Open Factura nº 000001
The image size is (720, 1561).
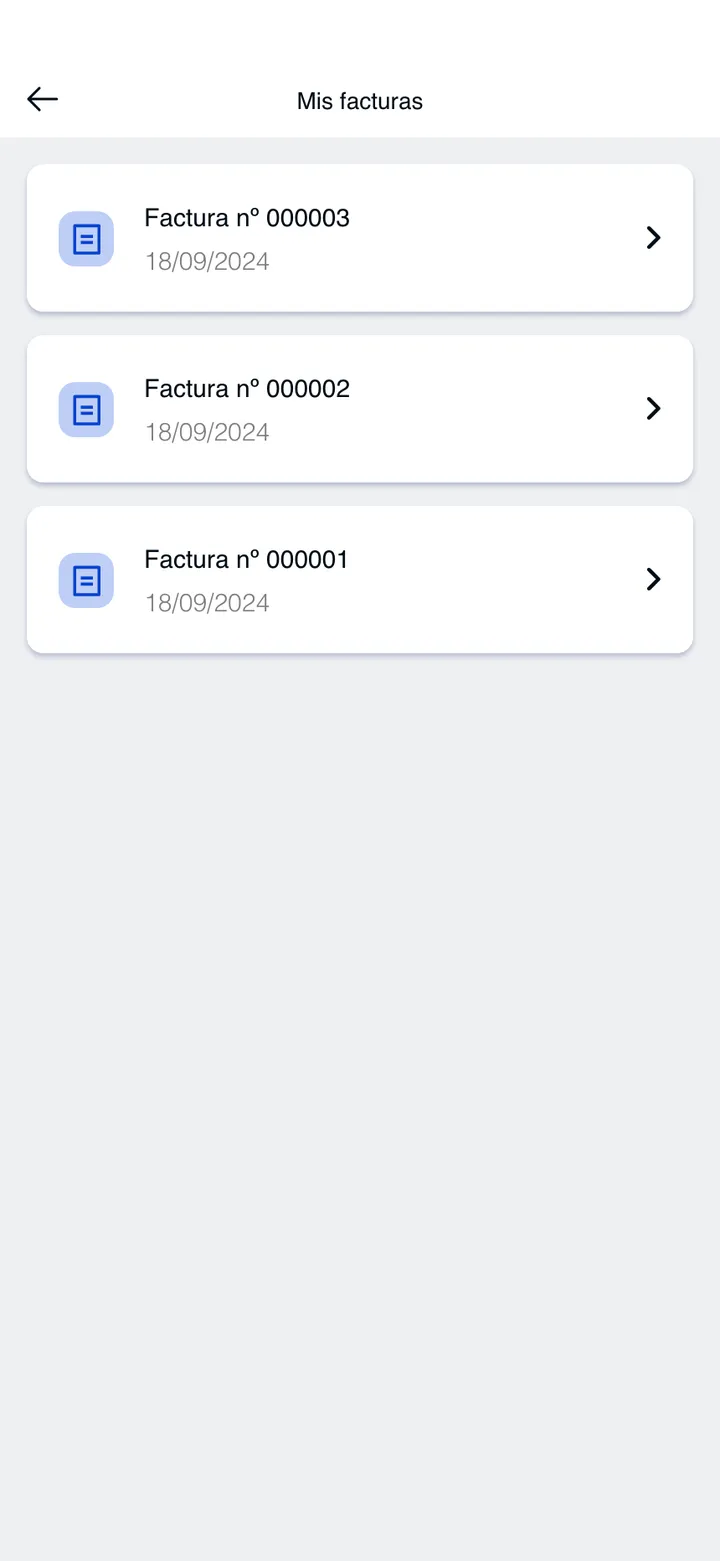[x=360, y=580]
